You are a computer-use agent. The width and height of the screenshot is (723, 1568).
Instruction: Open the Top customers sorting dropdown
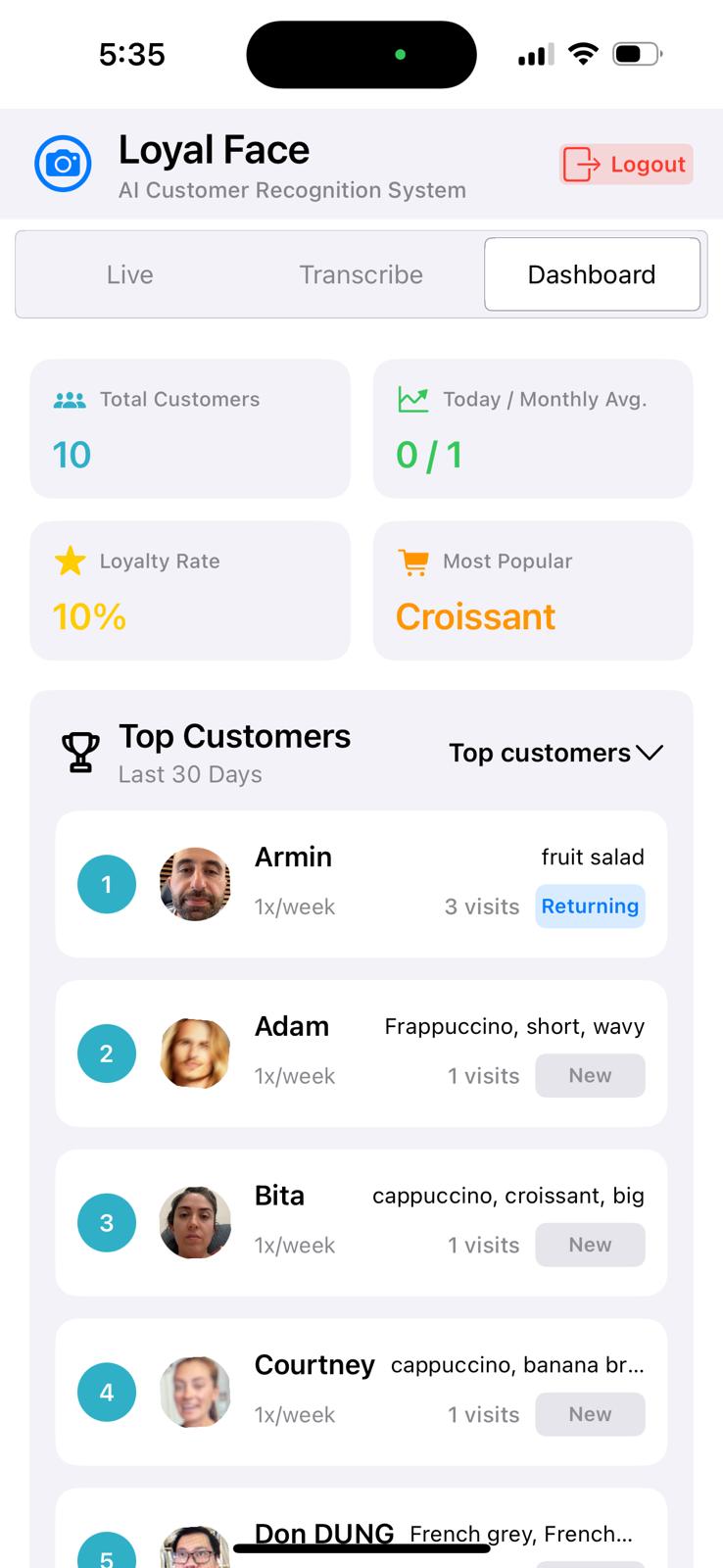click(x=556, y=754)
